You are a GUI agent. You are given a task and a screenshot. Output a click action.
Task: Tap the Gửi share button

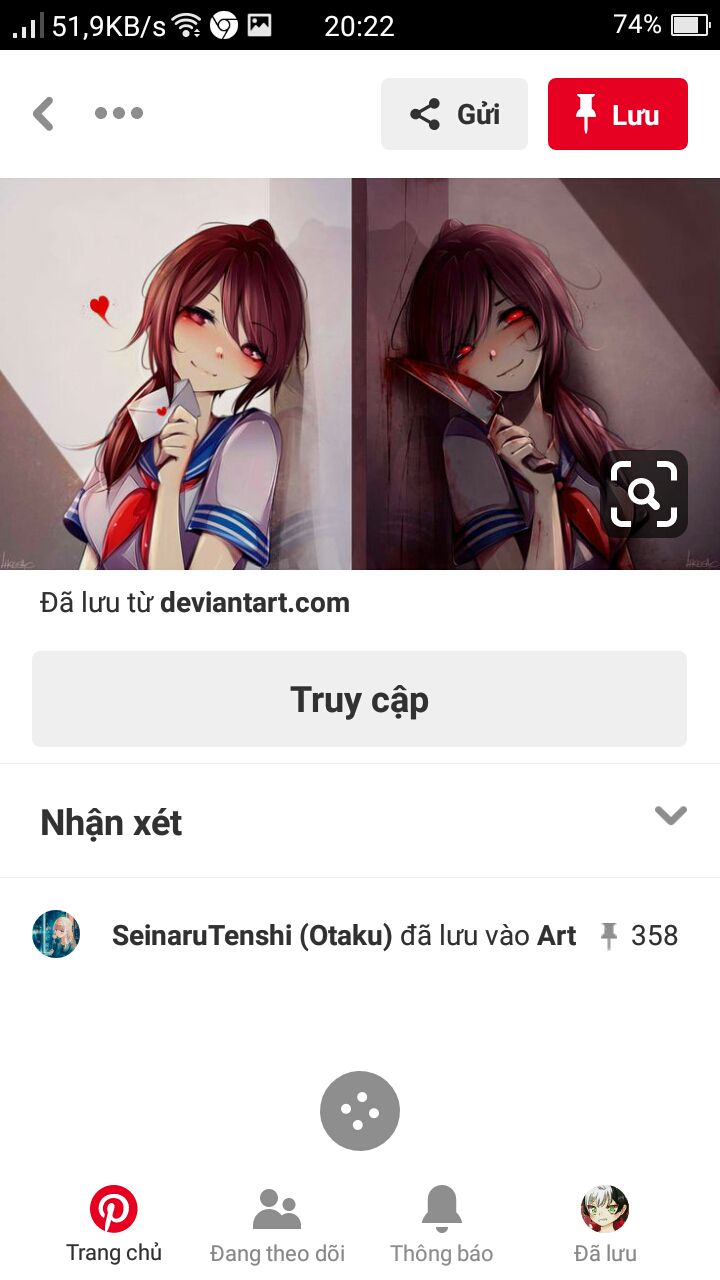tap(454, 114)
